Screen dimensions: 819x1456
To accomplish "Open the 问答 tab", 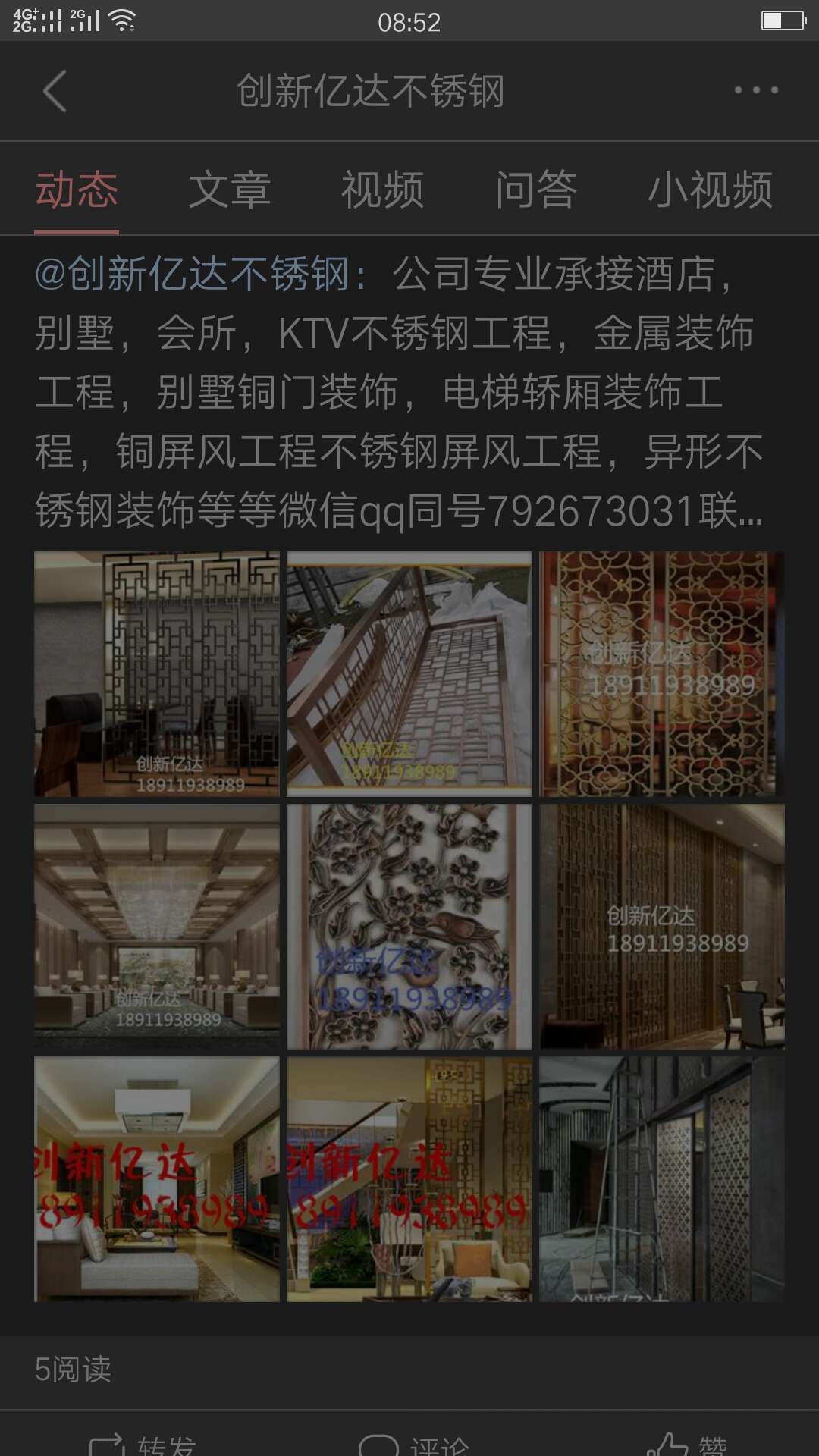I will click(536, 190).
